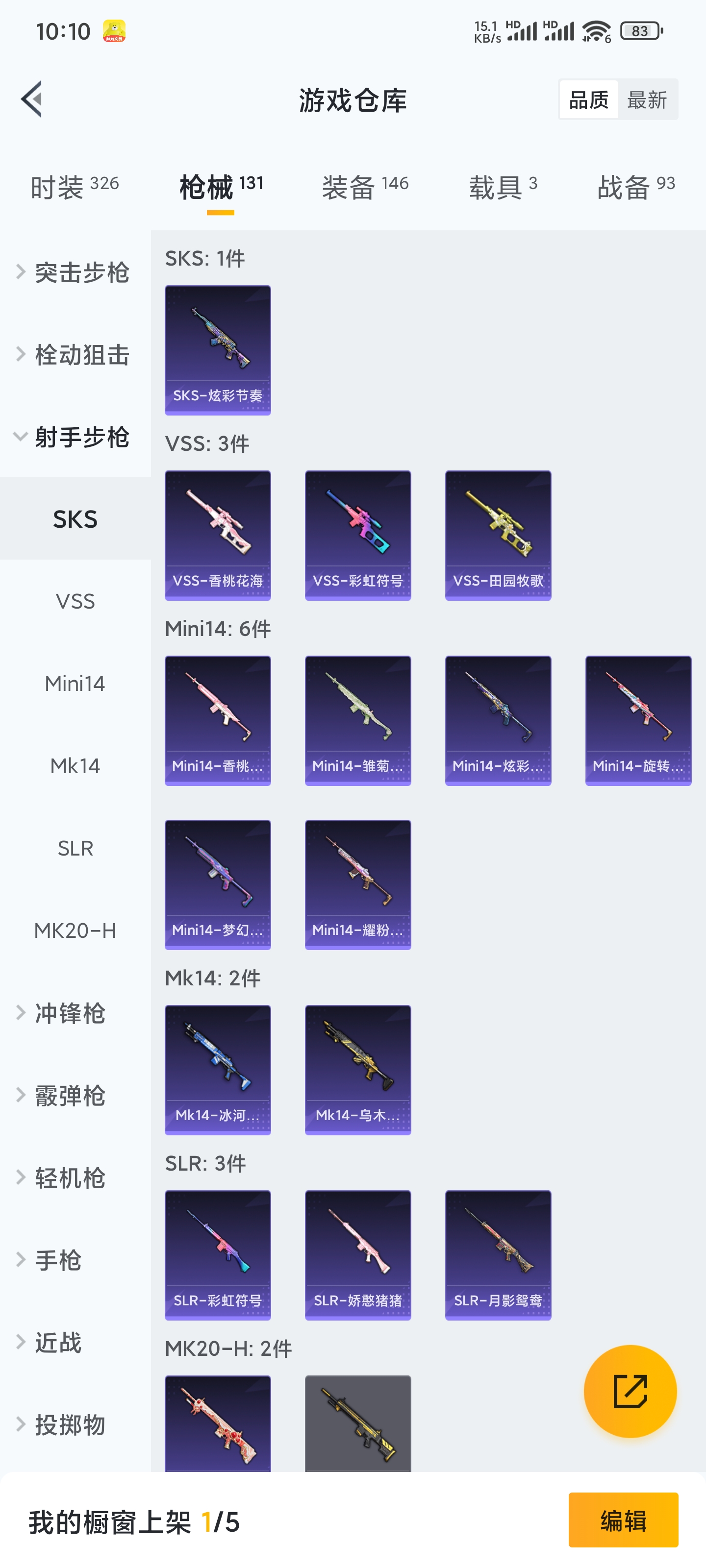
Task: Switch to the 战备 tab
Action: pos(635,187)
